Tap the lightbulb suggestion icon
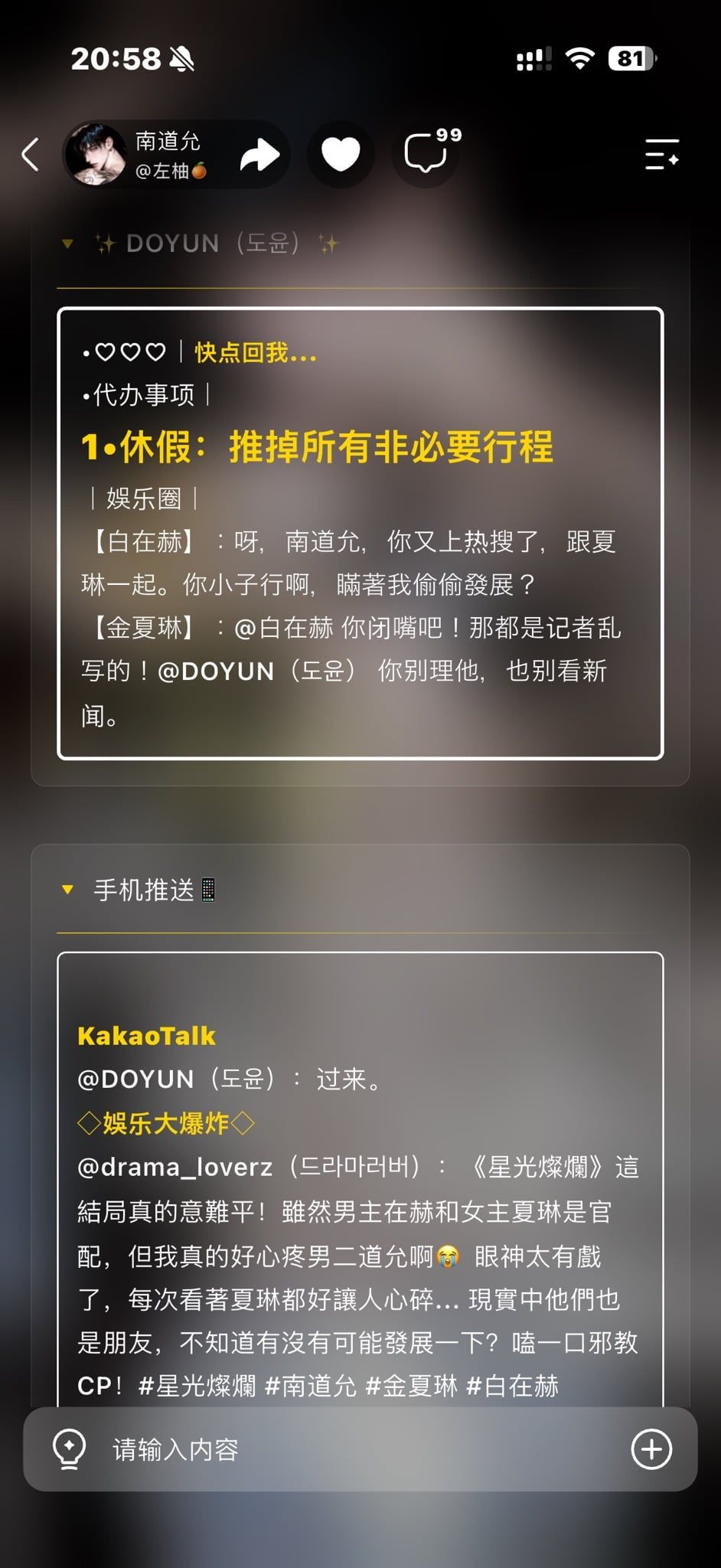The image size is (721, 1568). click(70, 1449)
